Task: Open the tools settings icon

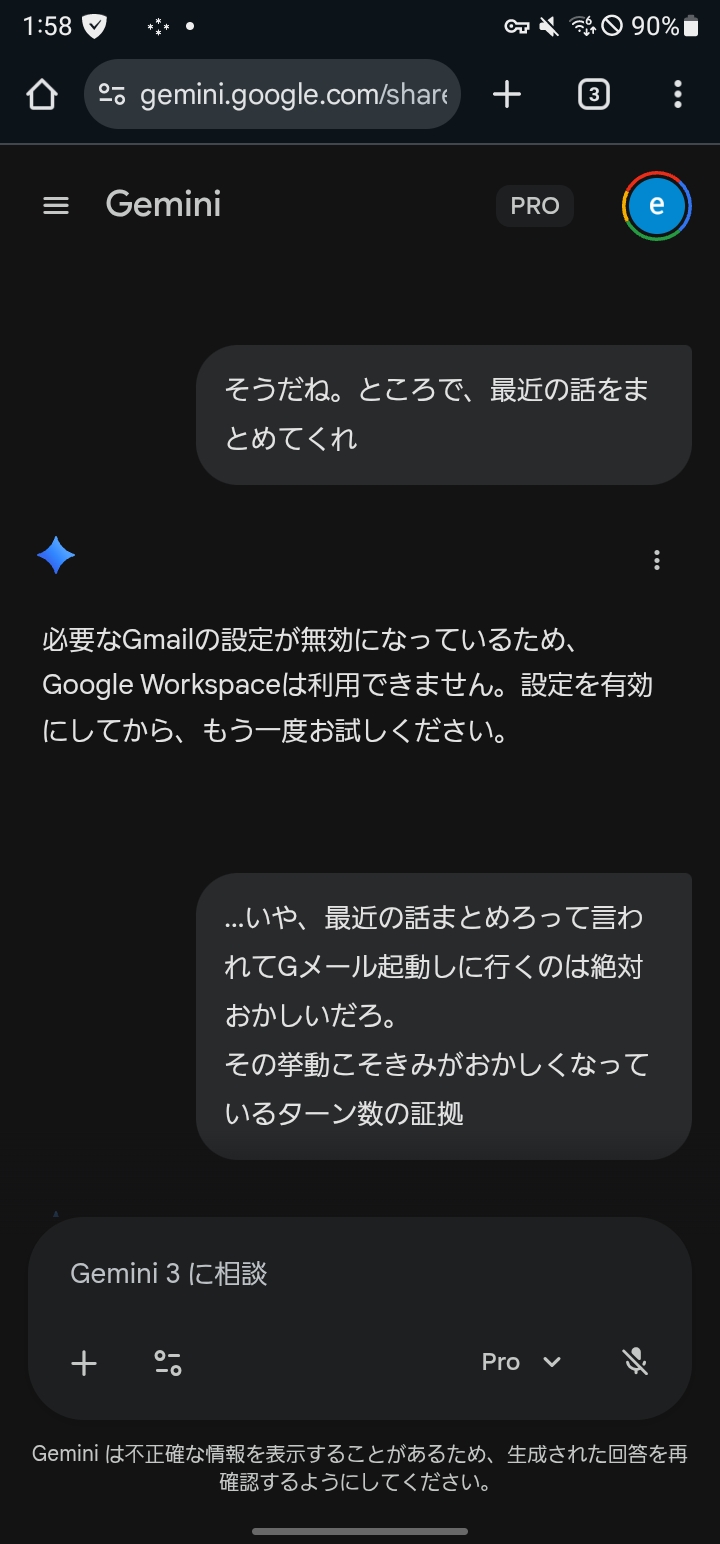Action: click(168, 1363)
